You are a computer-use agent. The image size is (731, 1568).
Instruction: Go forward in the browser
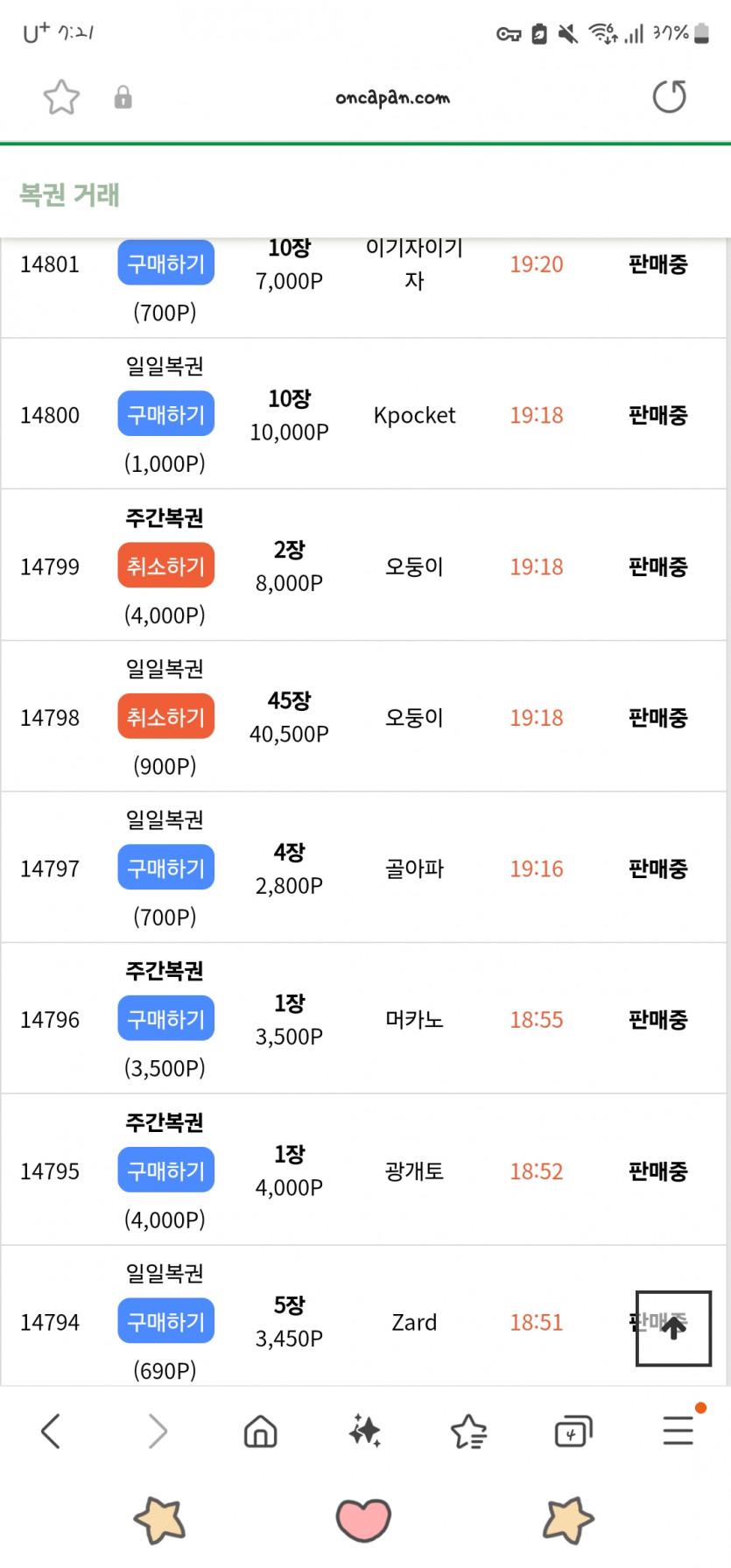158,1431
